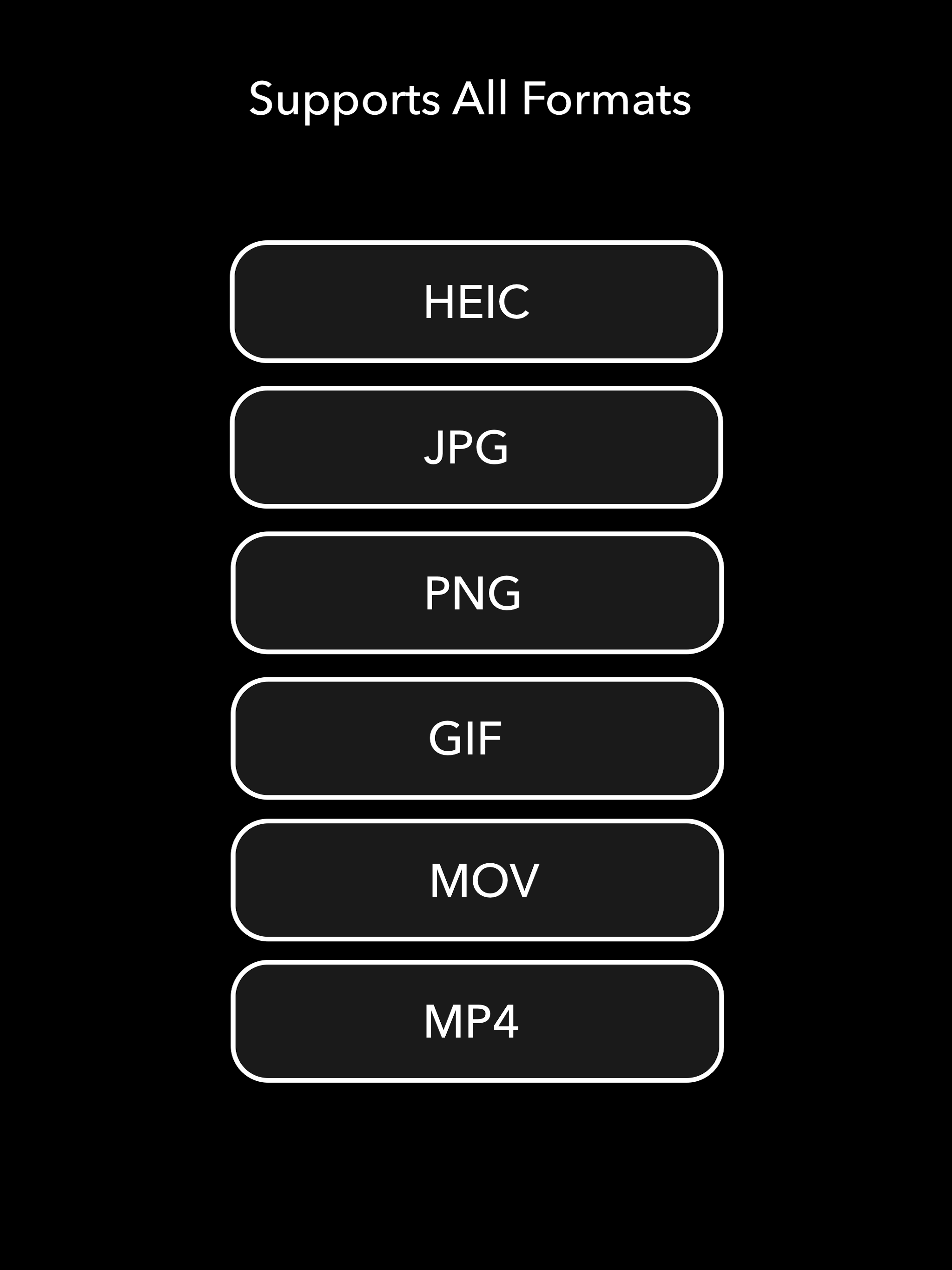Image resolution: width=952 pixels, height=1270 pixels.
Task: Choose the compressed photo format JPG
Action: [x=476, y=447]
